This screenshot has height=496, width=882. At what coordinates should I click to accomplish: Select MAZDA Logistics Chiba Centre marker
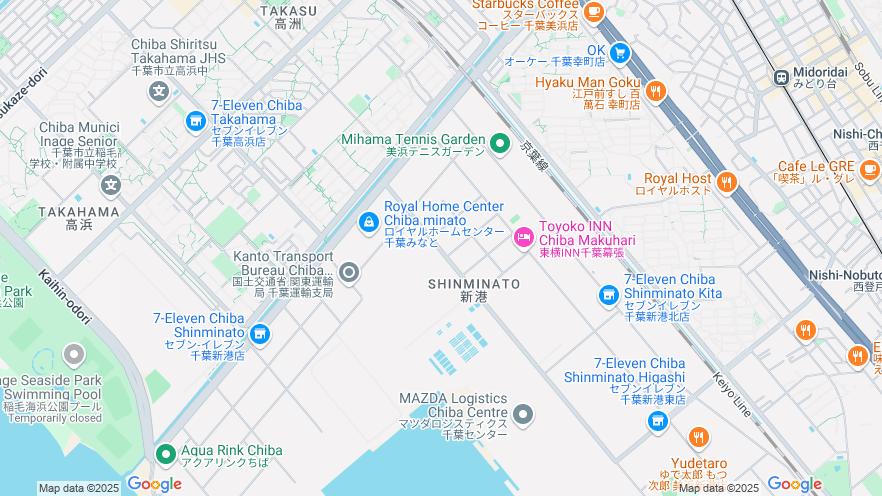(x=523, y=414)
